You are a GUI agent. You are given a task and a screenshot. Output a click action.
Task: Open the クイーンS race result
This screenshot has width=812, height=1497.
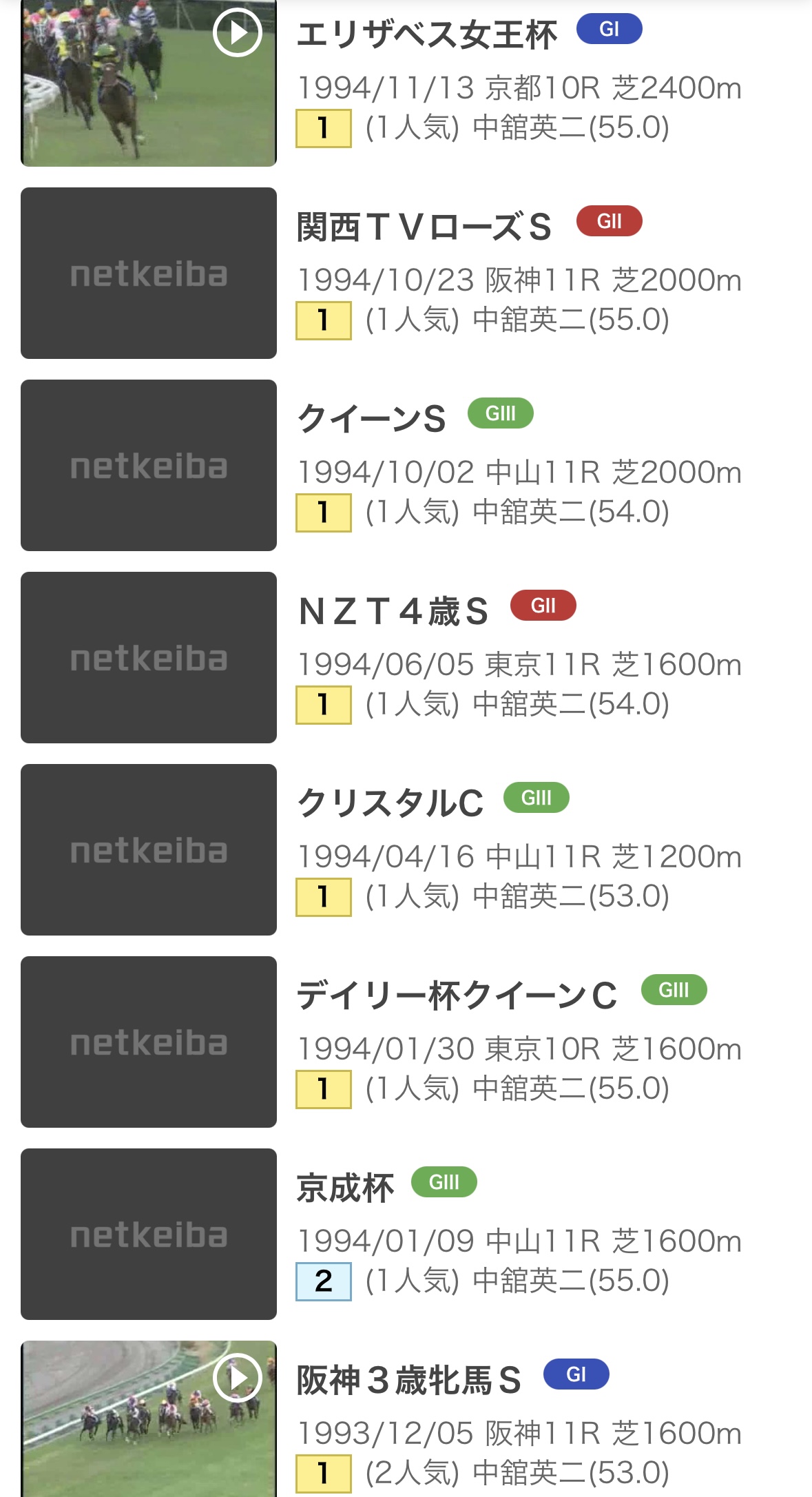[371, 419]
